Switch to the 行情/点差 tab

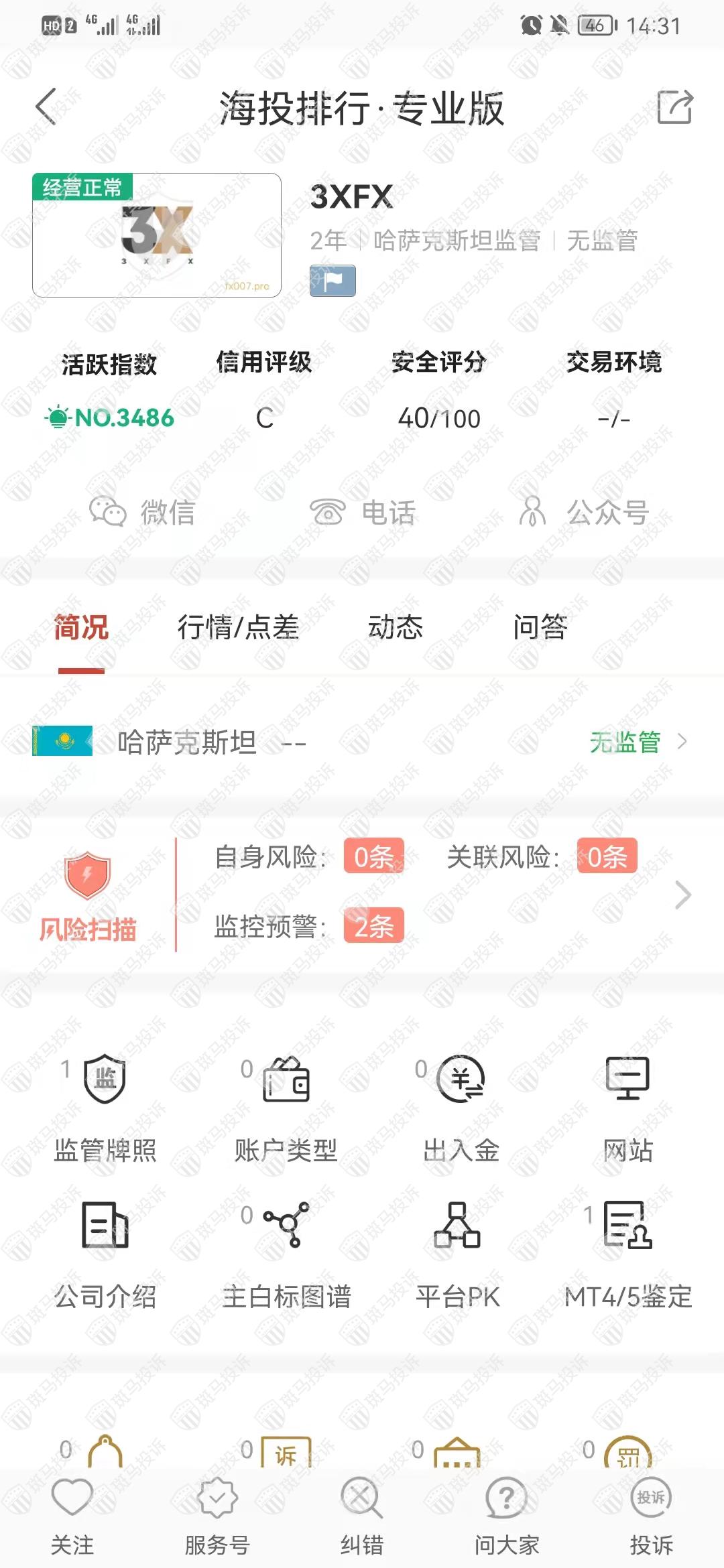(238, 628)
